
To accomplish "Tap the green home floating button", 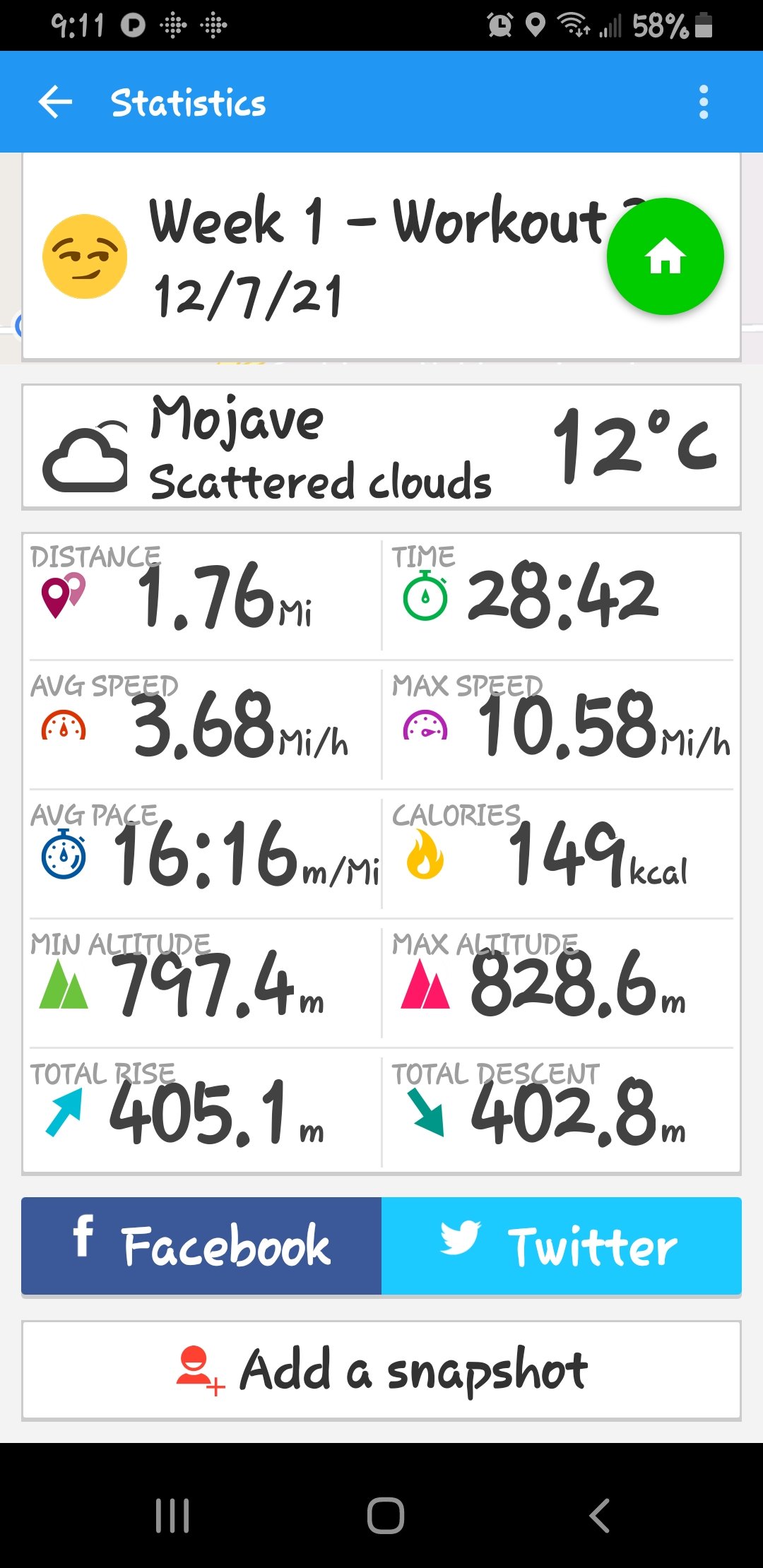I will pyautogui.click(x=665, y=256).
